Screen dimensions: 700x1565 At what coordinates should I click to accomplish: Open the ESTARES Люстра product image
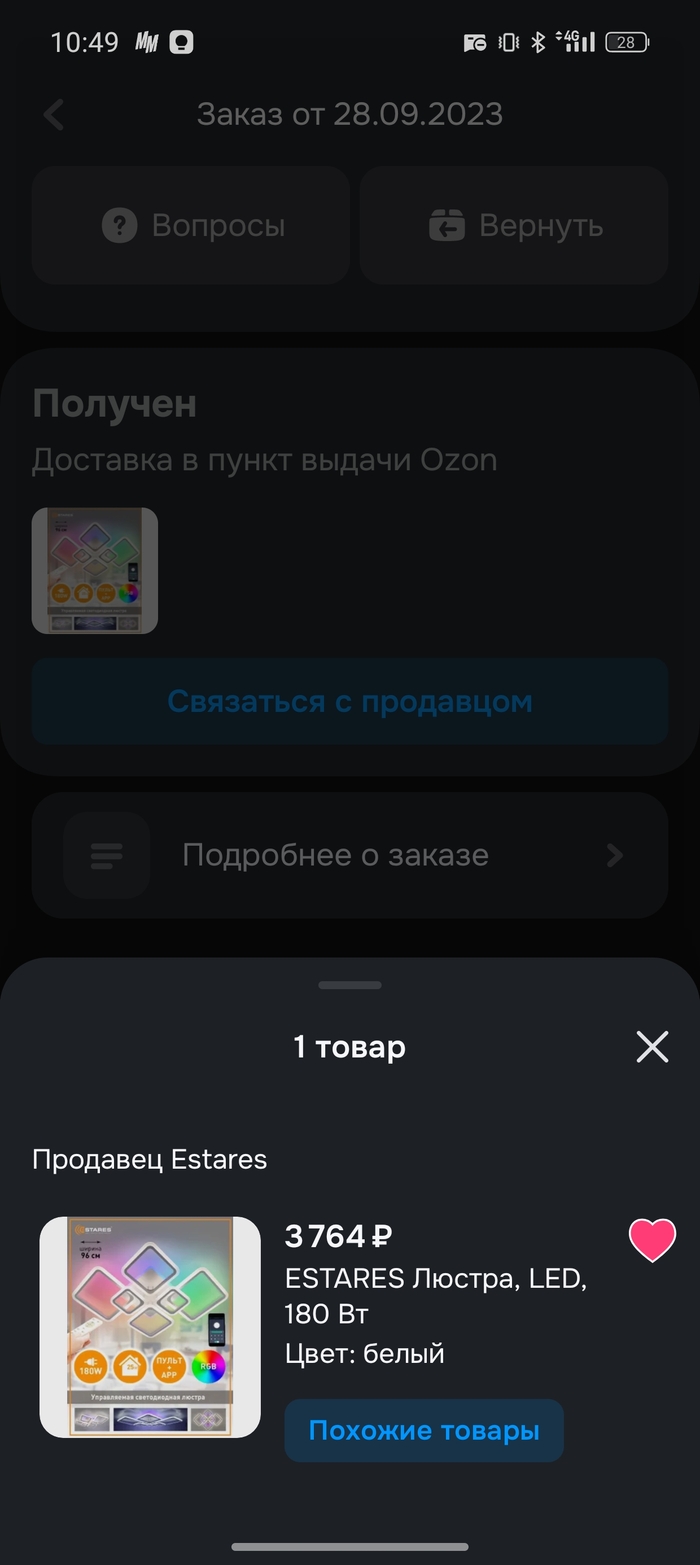tap(150, 1327)
